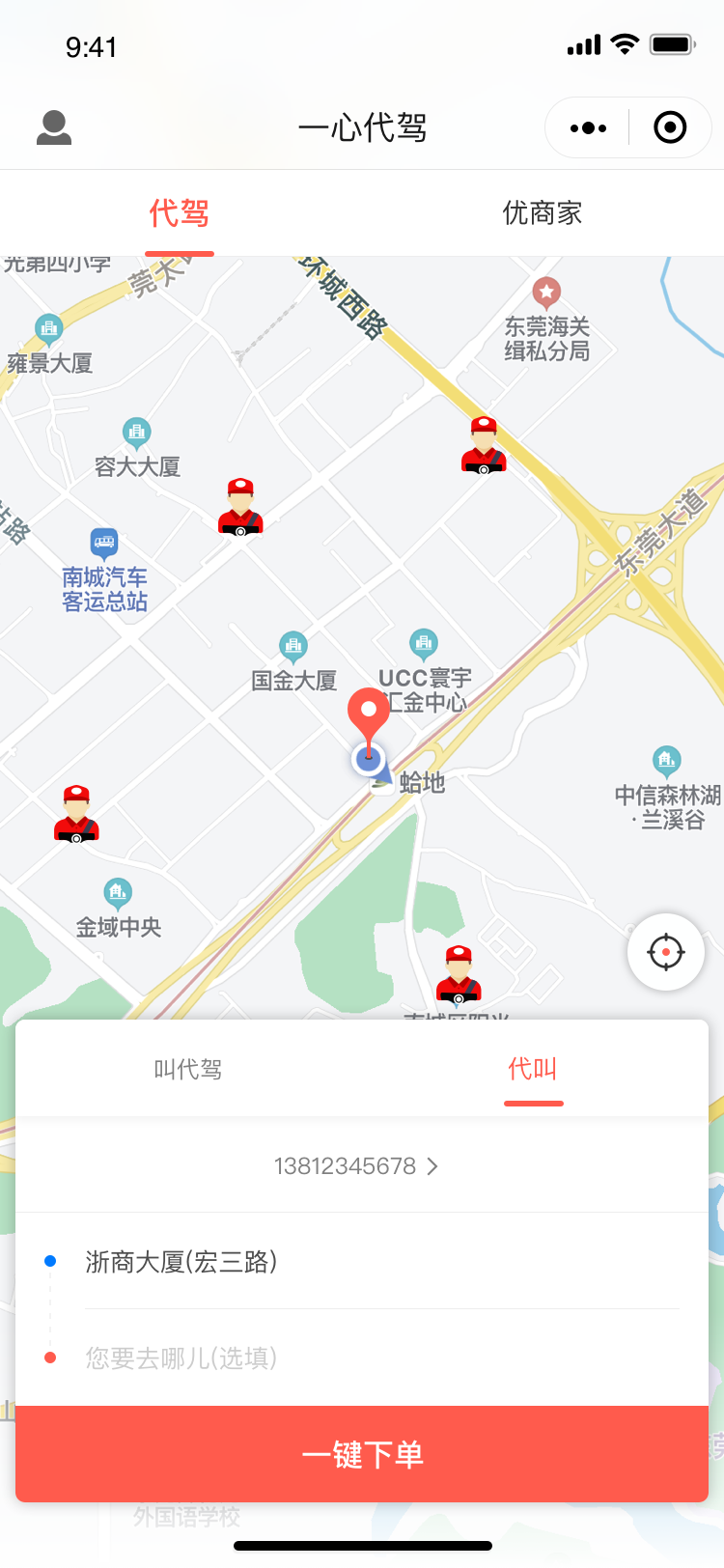Switch to the 代叫 tab

[533, 1067]
